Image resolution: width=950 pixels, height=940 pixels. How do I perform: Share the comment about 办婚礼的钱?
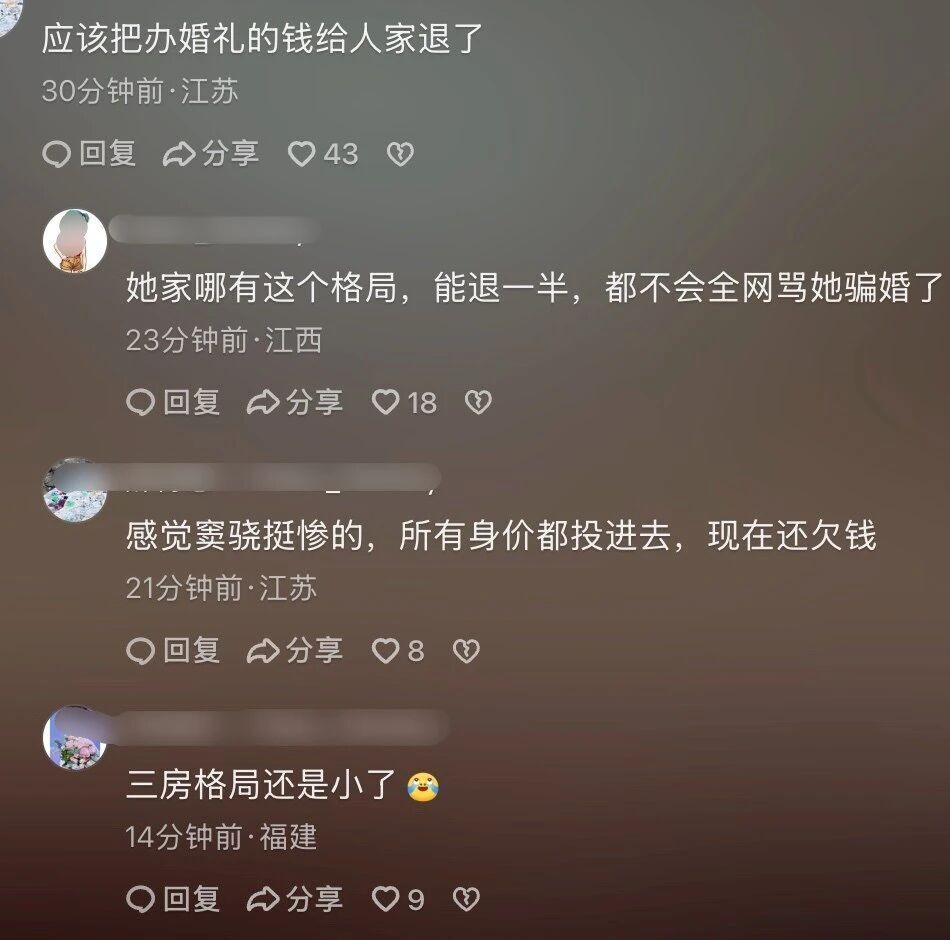tap(210, 153)
